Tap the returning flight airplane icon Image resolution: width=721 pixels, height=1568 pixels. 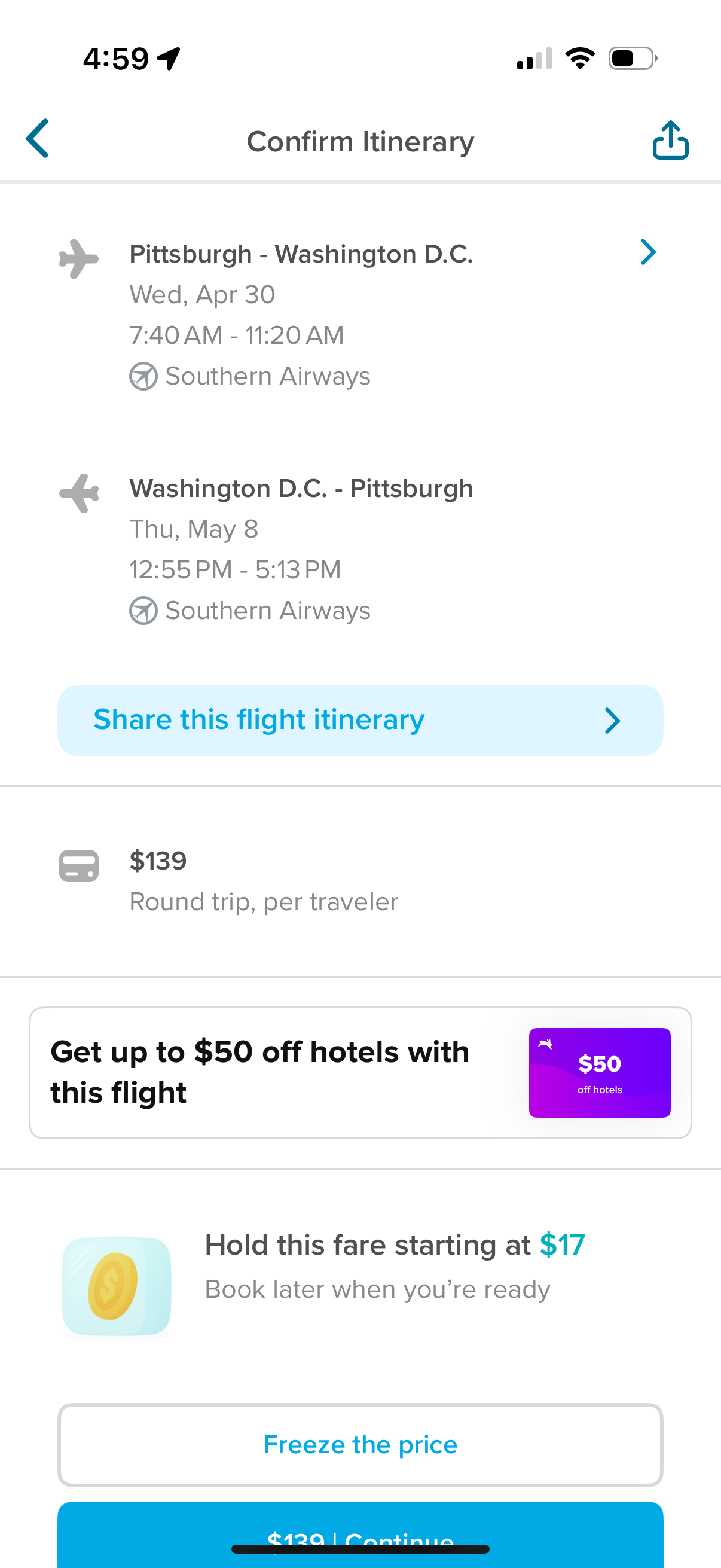click(79, 492)
